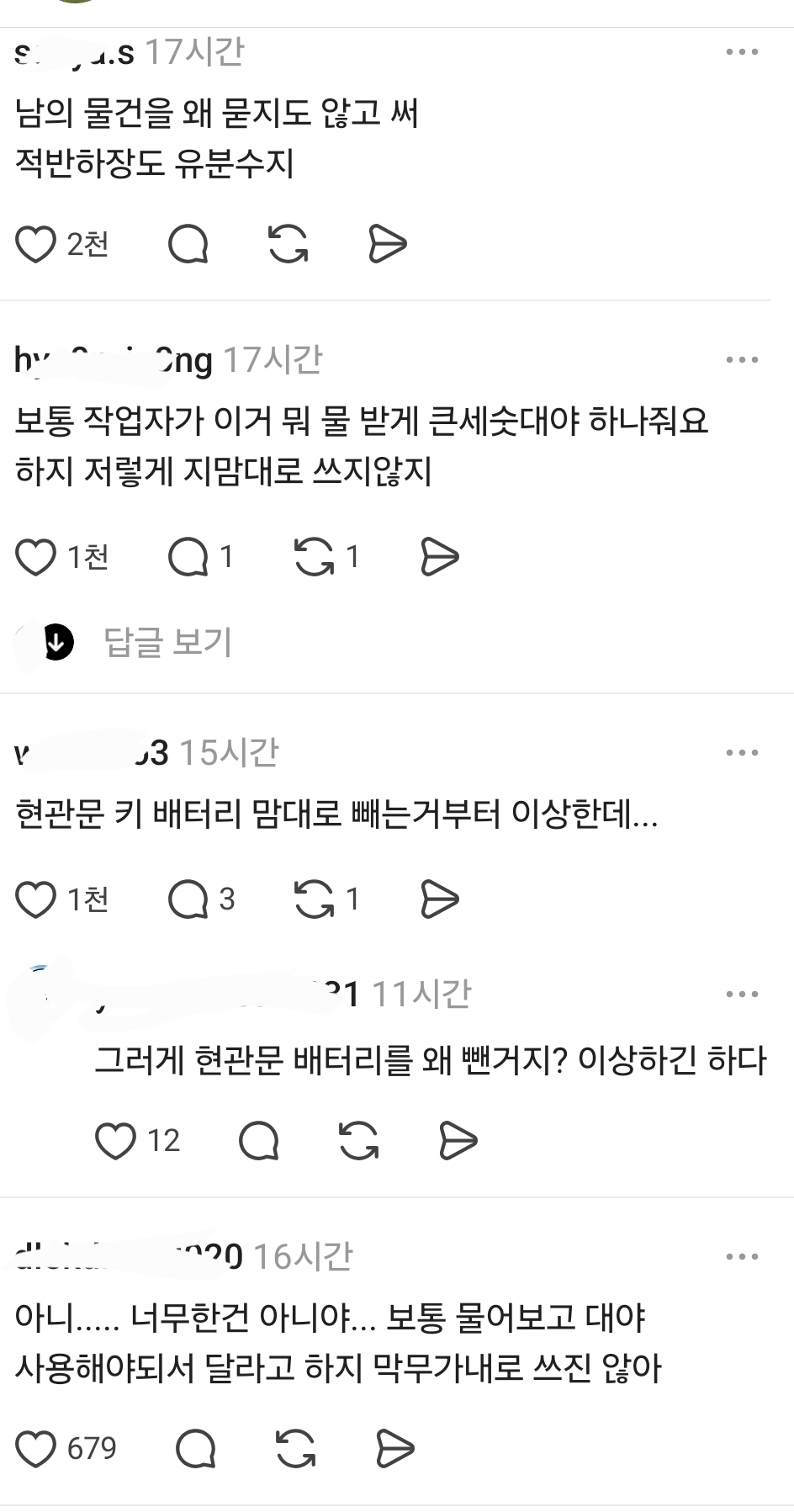794x1512 pixels.
Task: Open overflow menu on the first 17시간 comment
Action: [742, 52]
